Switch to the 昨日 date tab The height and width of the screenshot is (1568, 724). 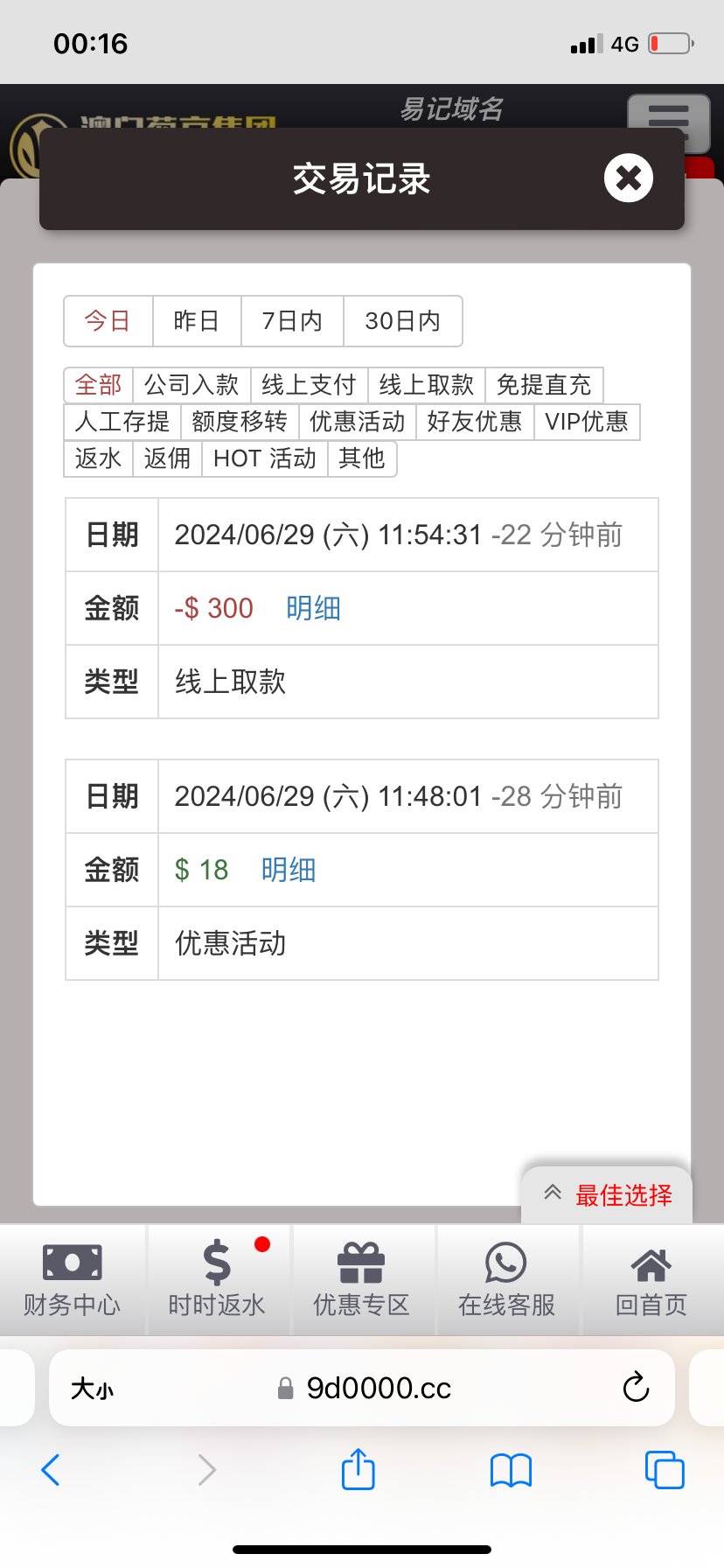tap(196, 321)
